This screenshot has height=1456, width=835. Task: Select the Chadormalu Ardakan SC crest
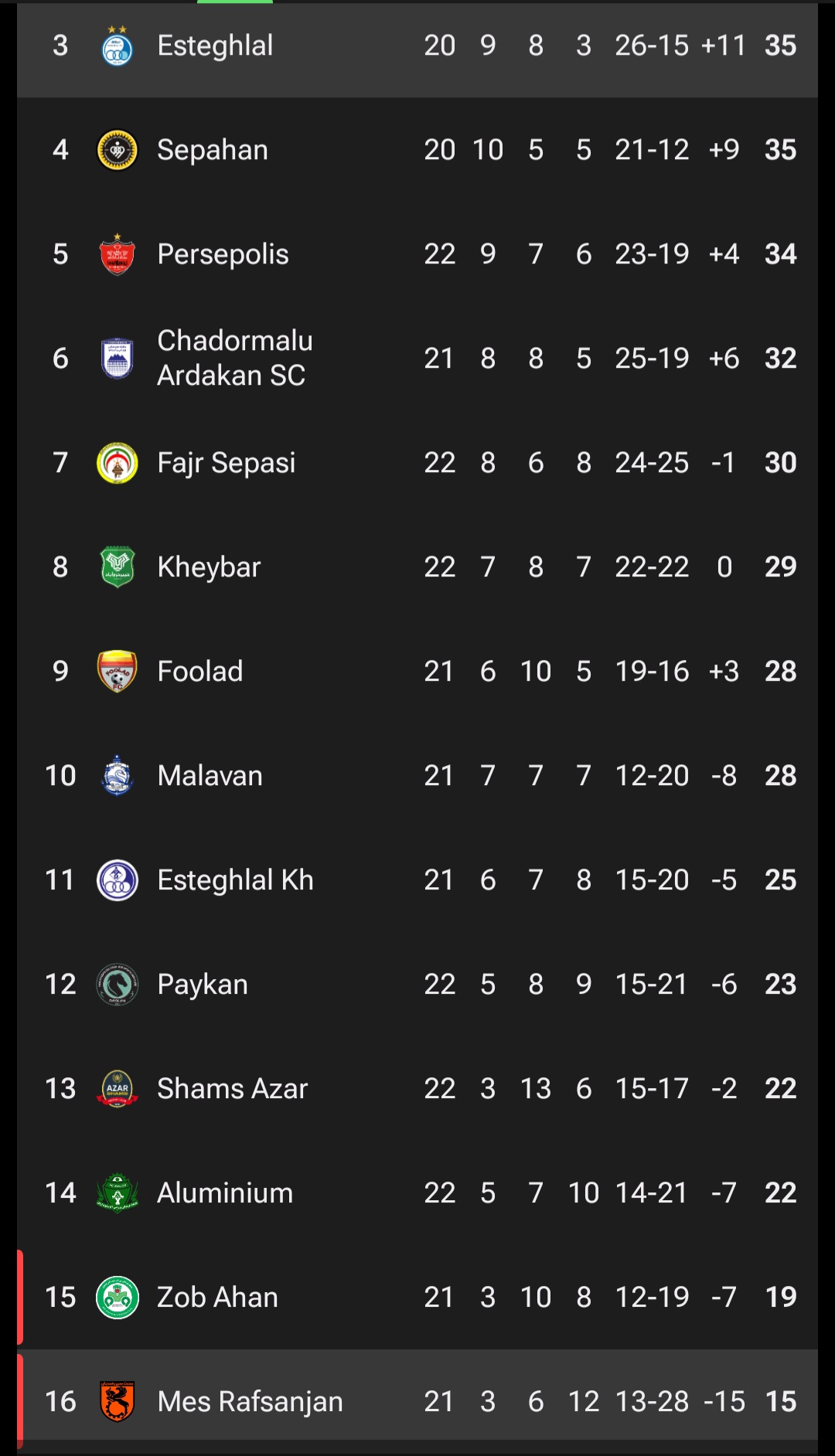coord(116,359)
